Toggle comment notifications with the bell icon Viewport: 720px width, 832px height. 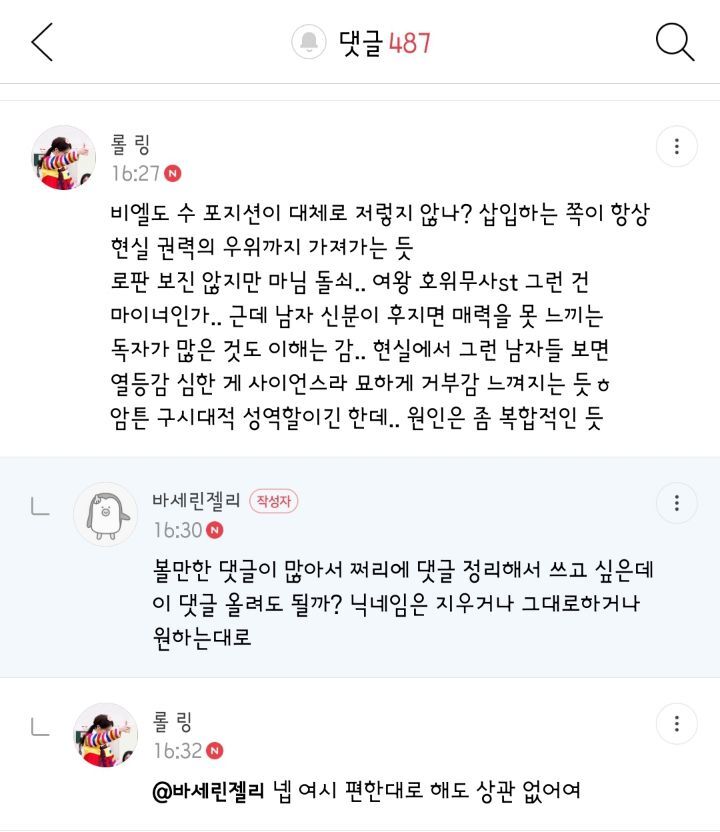click(x=309, y=42)
